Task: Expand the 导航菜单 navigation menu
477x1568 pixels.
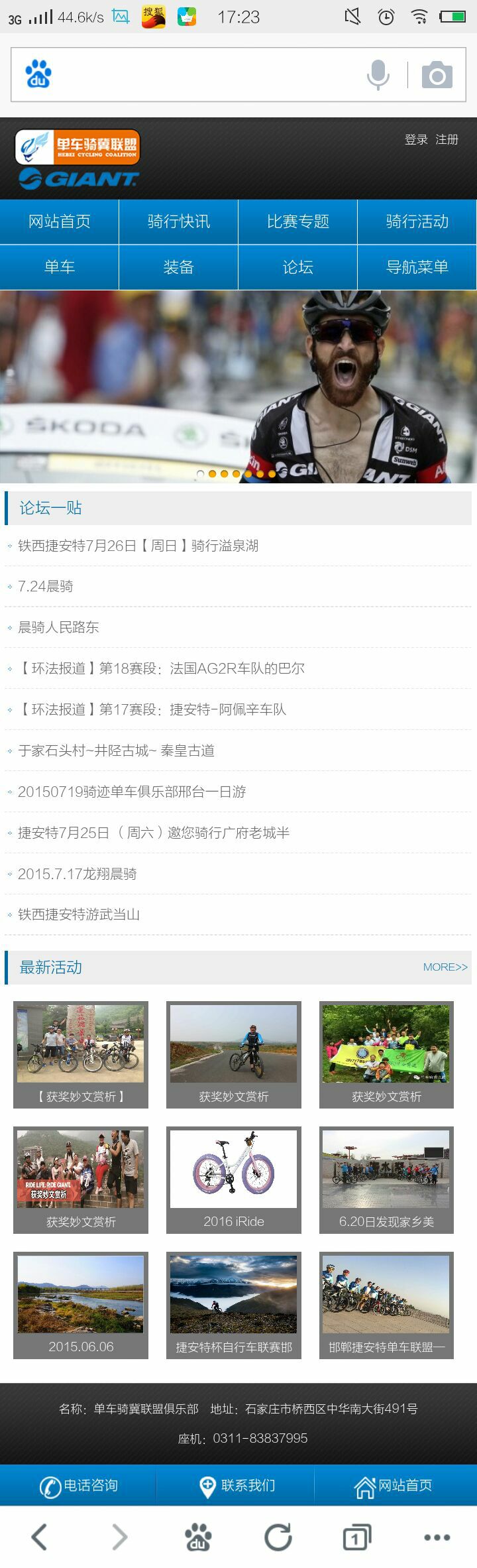Action: click(417, 267)
